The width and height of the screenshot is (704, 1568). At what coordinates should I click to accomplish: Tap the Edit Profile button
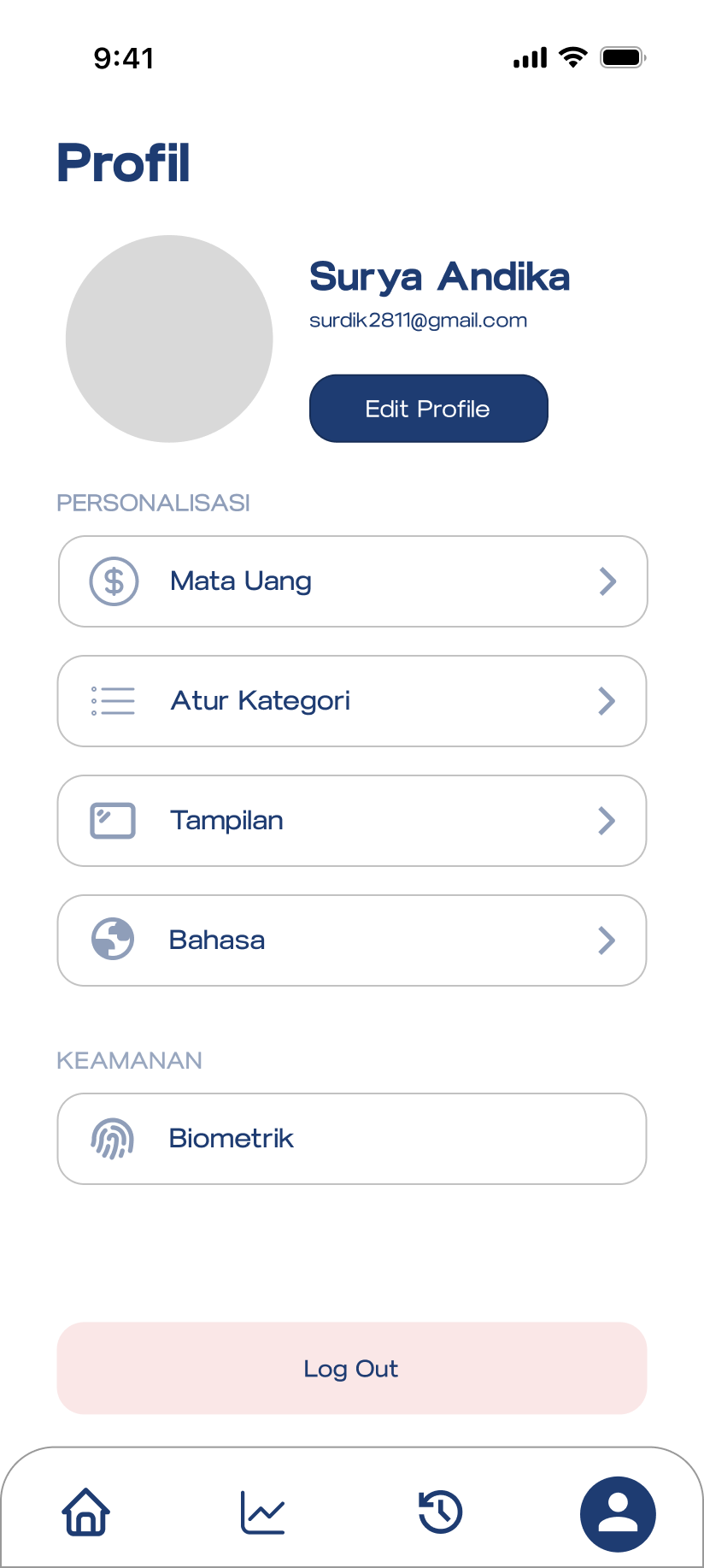pyautogui.click(x=428, y=409)
